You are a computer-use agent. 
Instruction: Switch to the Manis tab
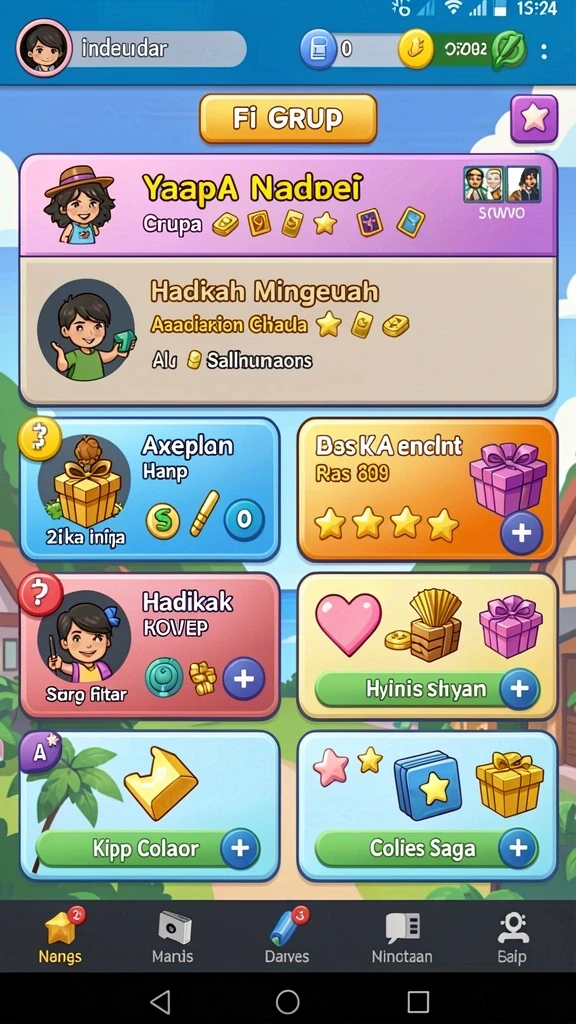[x=172, y=936]
